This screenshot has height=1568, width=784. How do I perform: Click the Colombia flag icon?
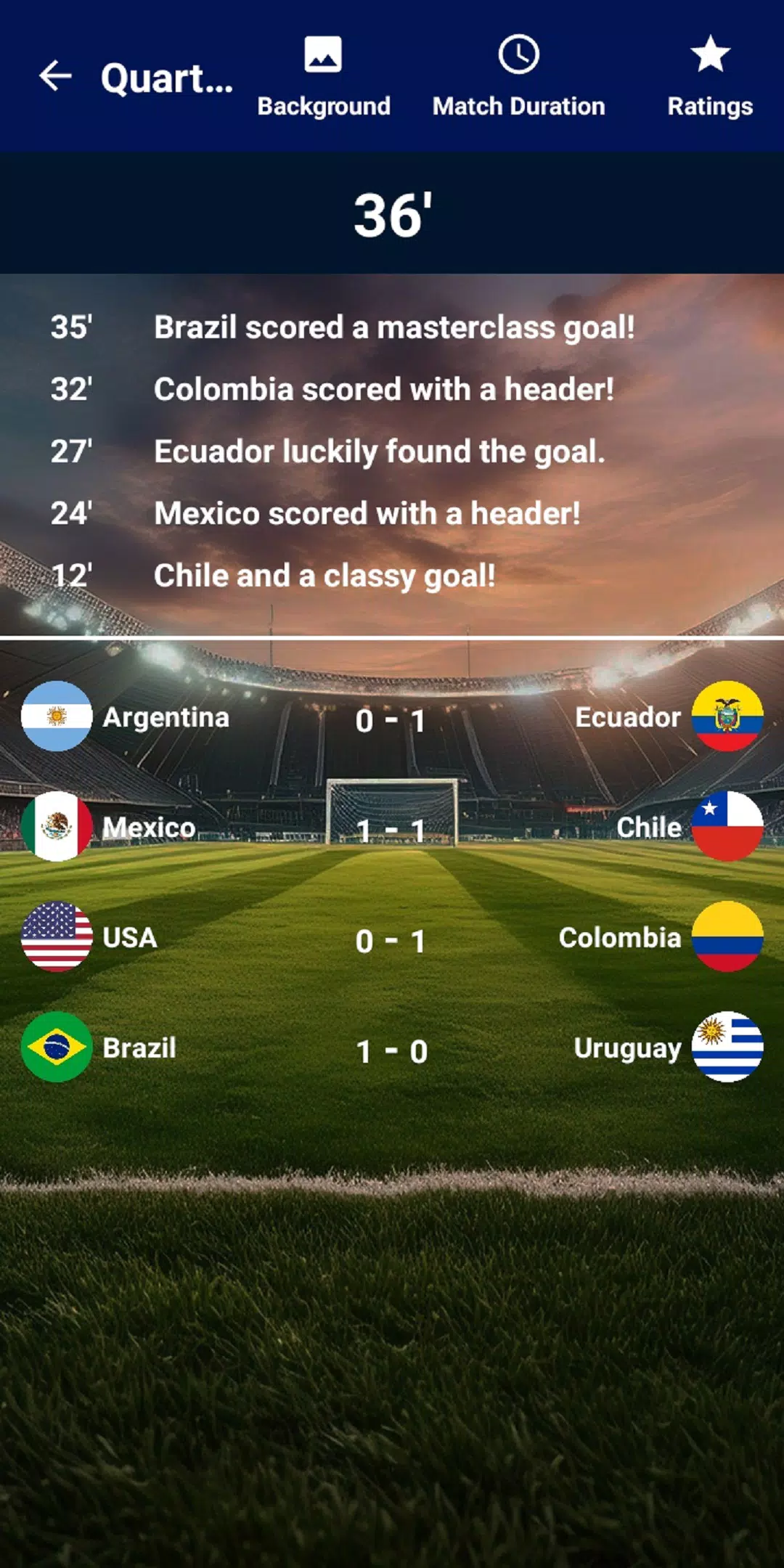(727, 938)
